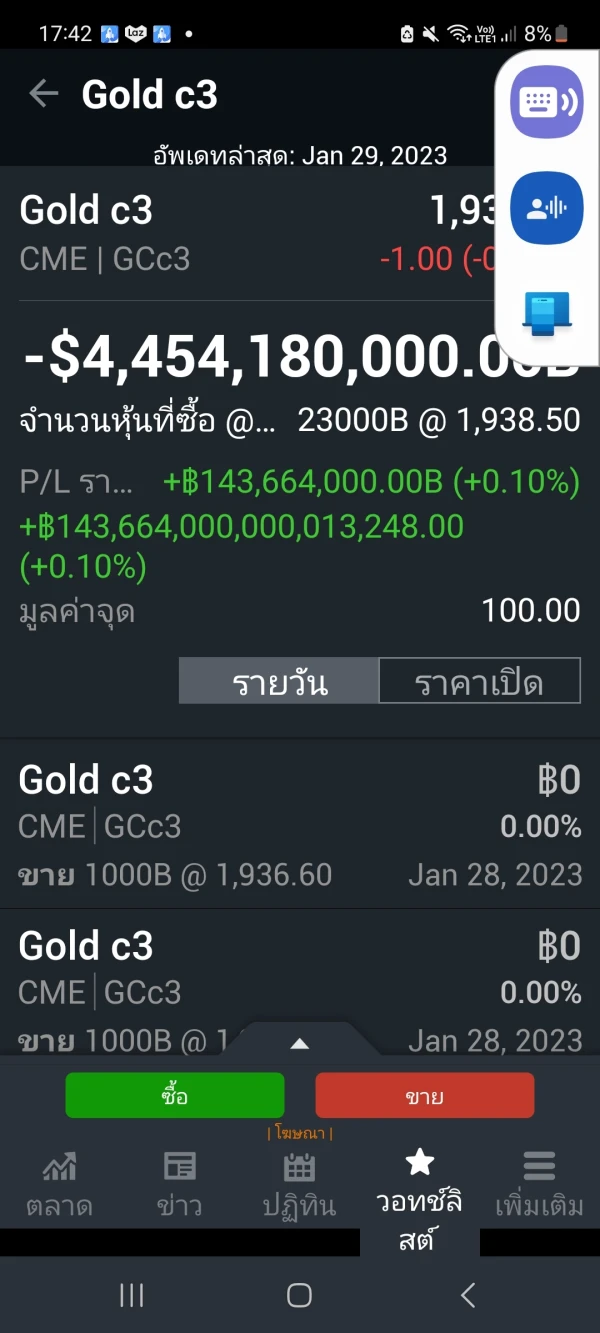Switch to the ราคาเปิด segment
The width and height of the screenshot is (600, 1333).
(479, 682)
